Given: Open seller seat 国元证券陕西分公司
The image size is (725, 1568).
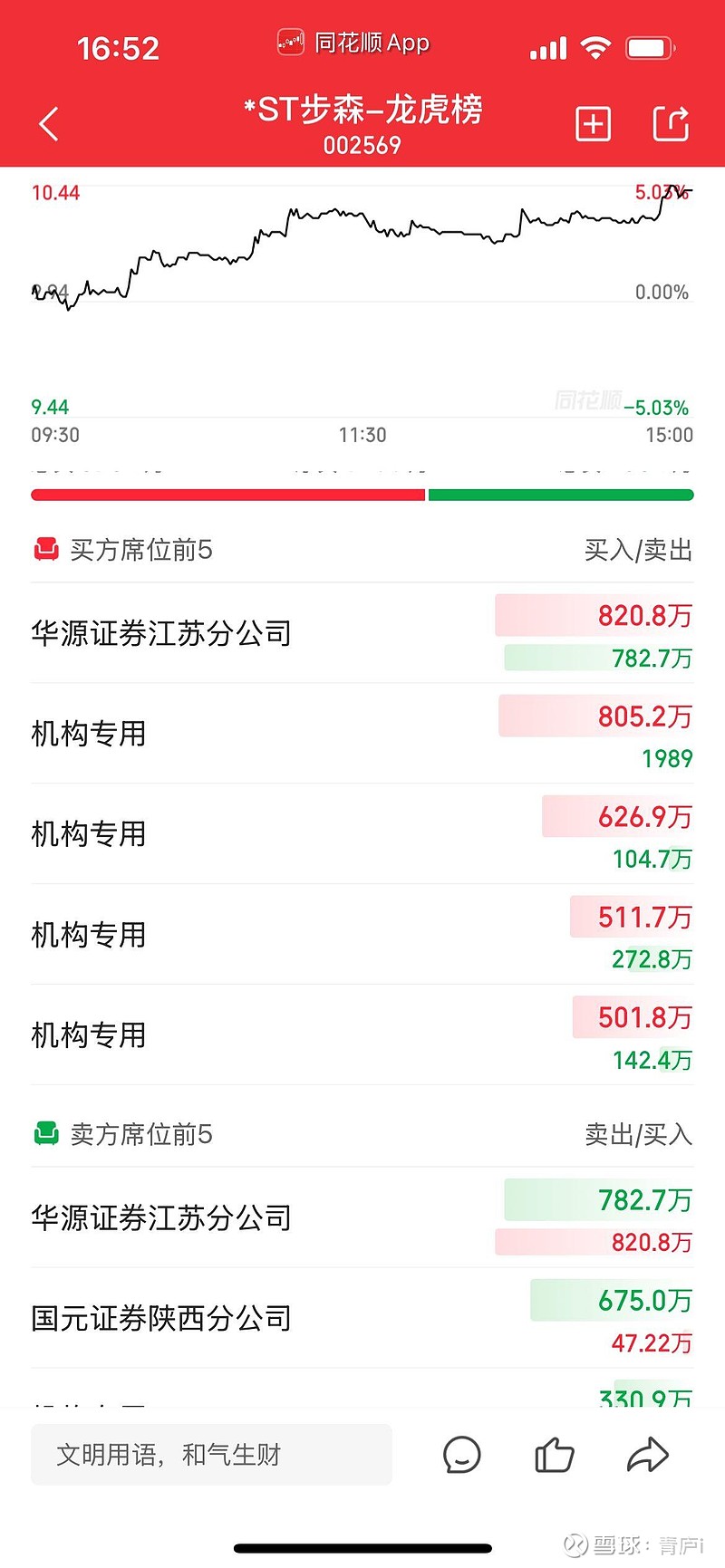Looking at the screenshot, I should 161,1318.
